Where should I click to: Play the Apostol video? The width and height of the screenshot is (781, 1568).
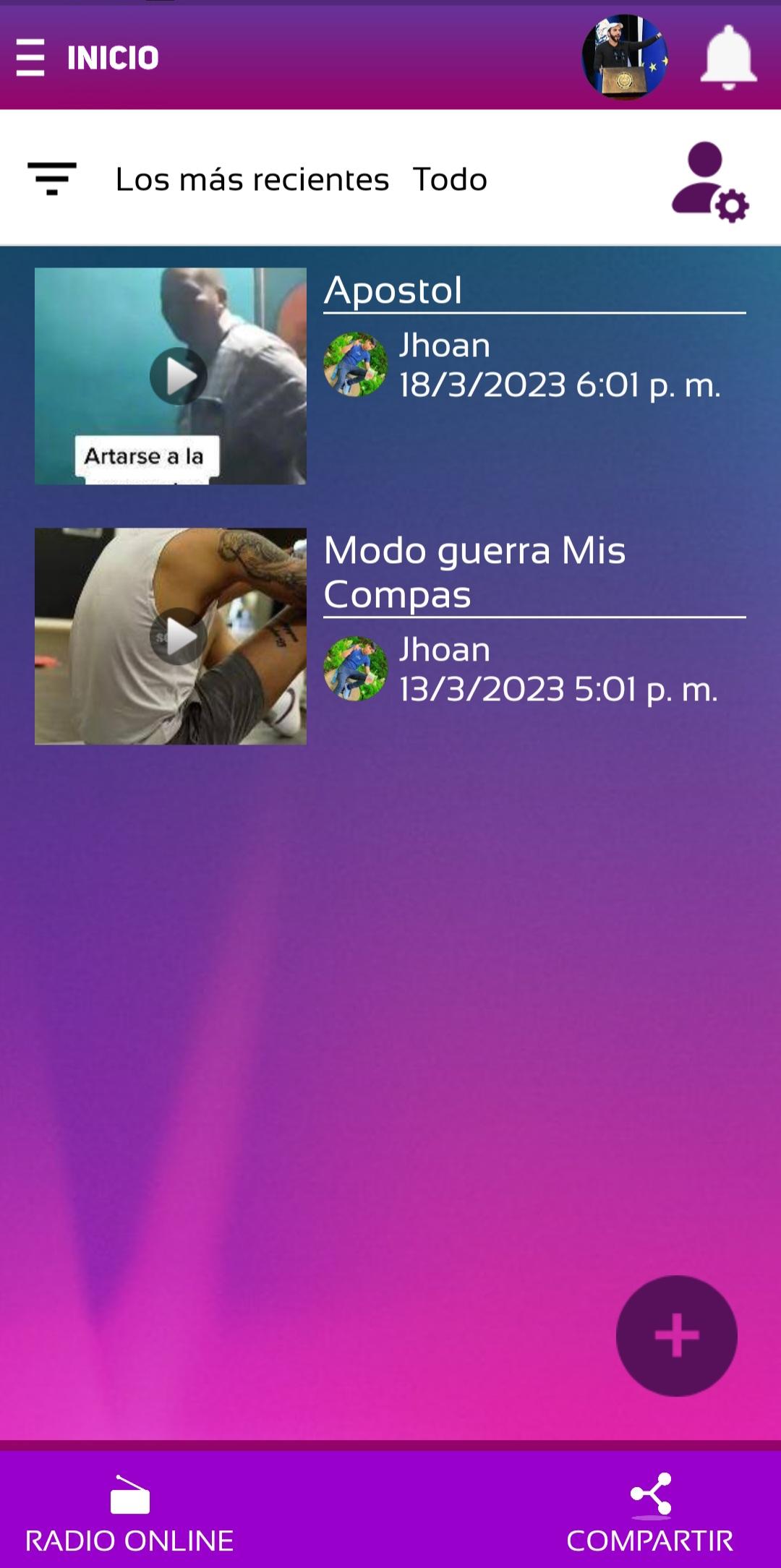178,376
